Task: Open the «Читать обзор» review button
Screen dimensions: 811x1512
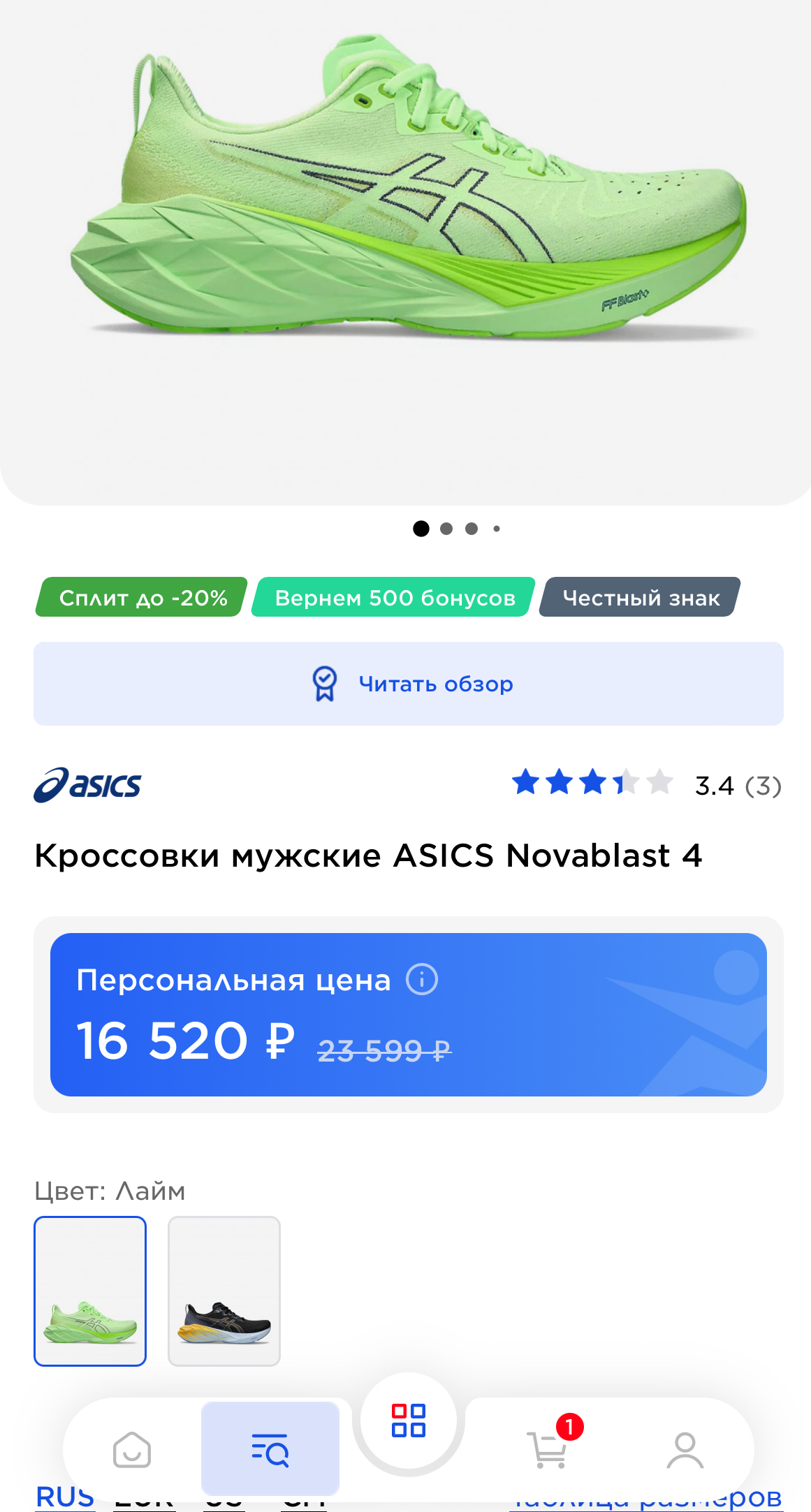Action: [x=409, y=684]
